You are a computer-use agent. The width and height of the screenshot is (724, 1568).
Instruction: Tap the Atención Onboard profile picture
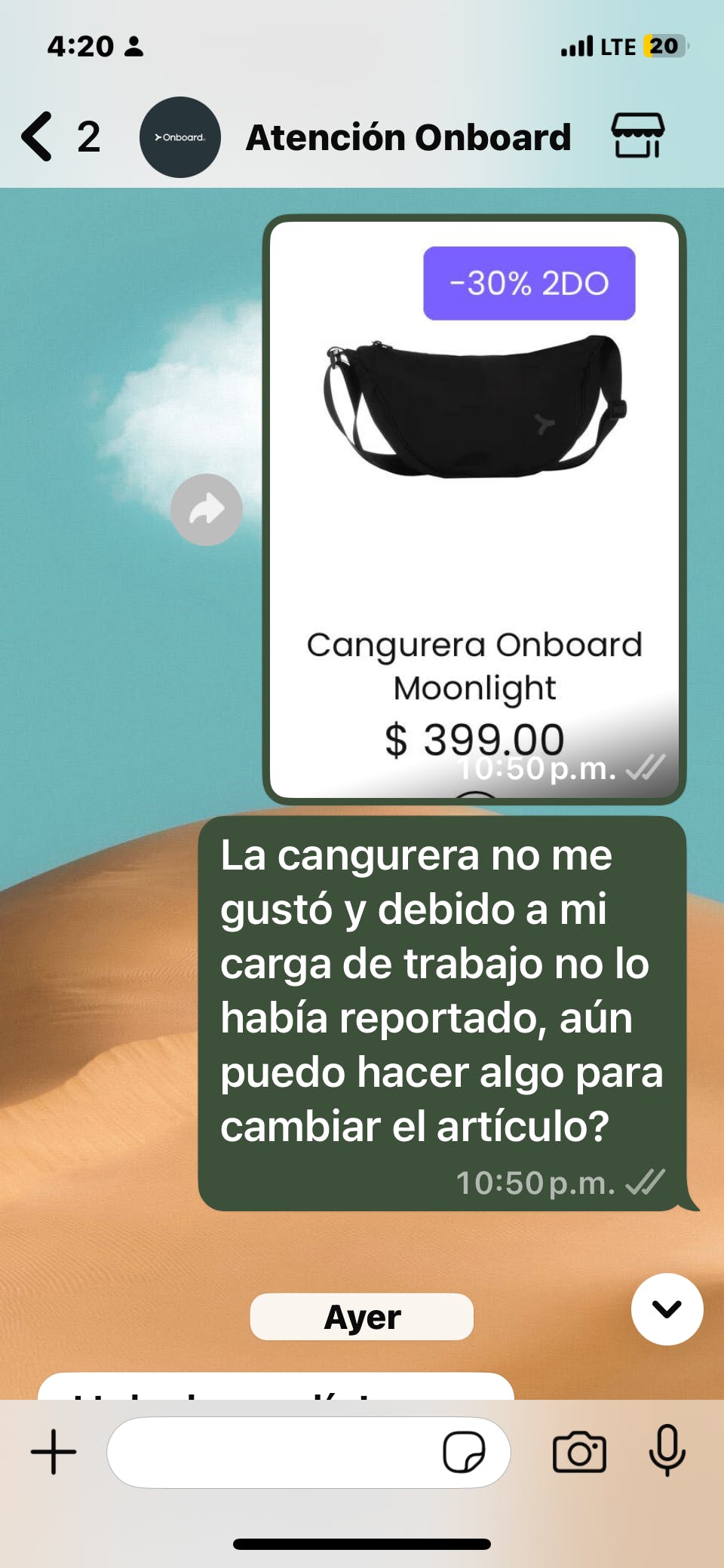(x=179, y=137)
